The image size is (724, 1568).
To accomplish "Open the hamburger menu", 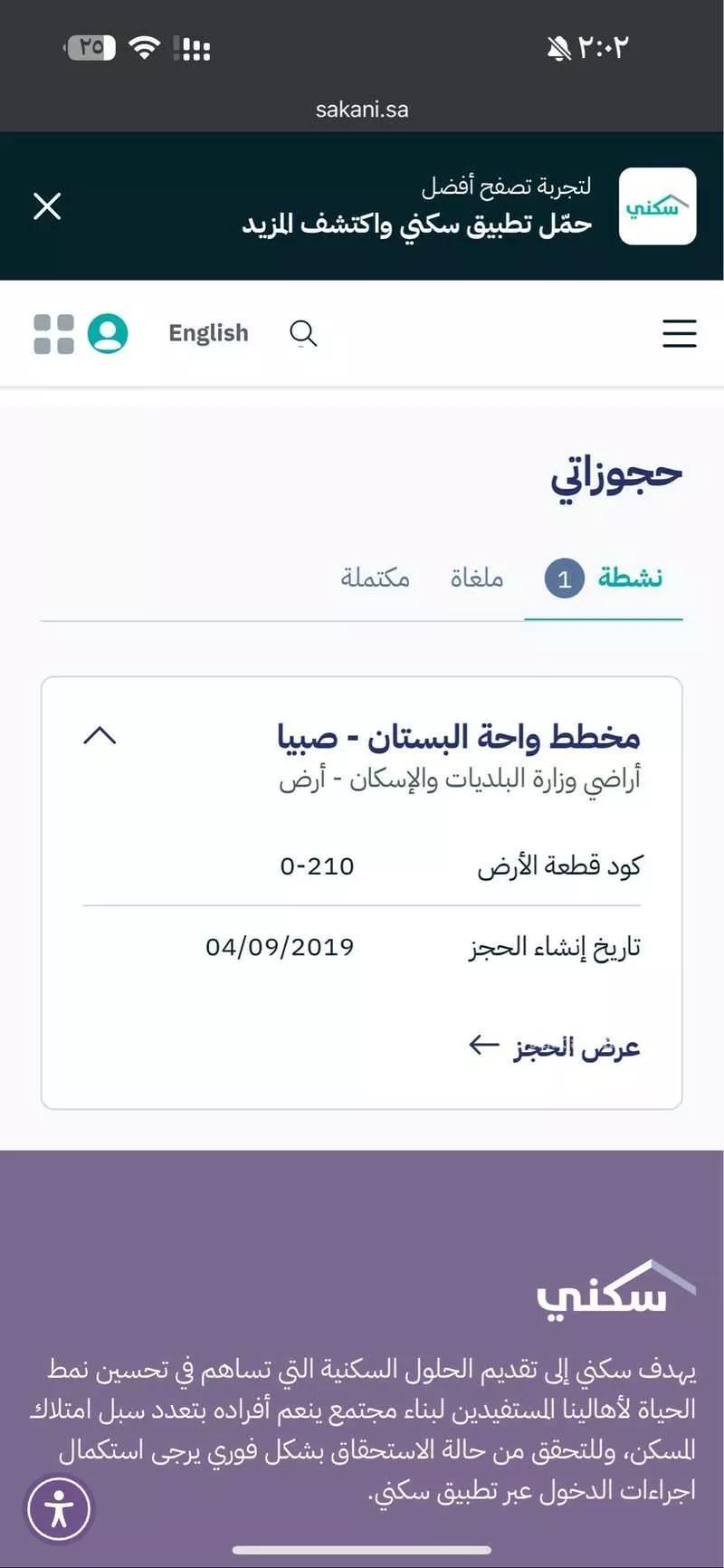I will click(x=679, y=333).
